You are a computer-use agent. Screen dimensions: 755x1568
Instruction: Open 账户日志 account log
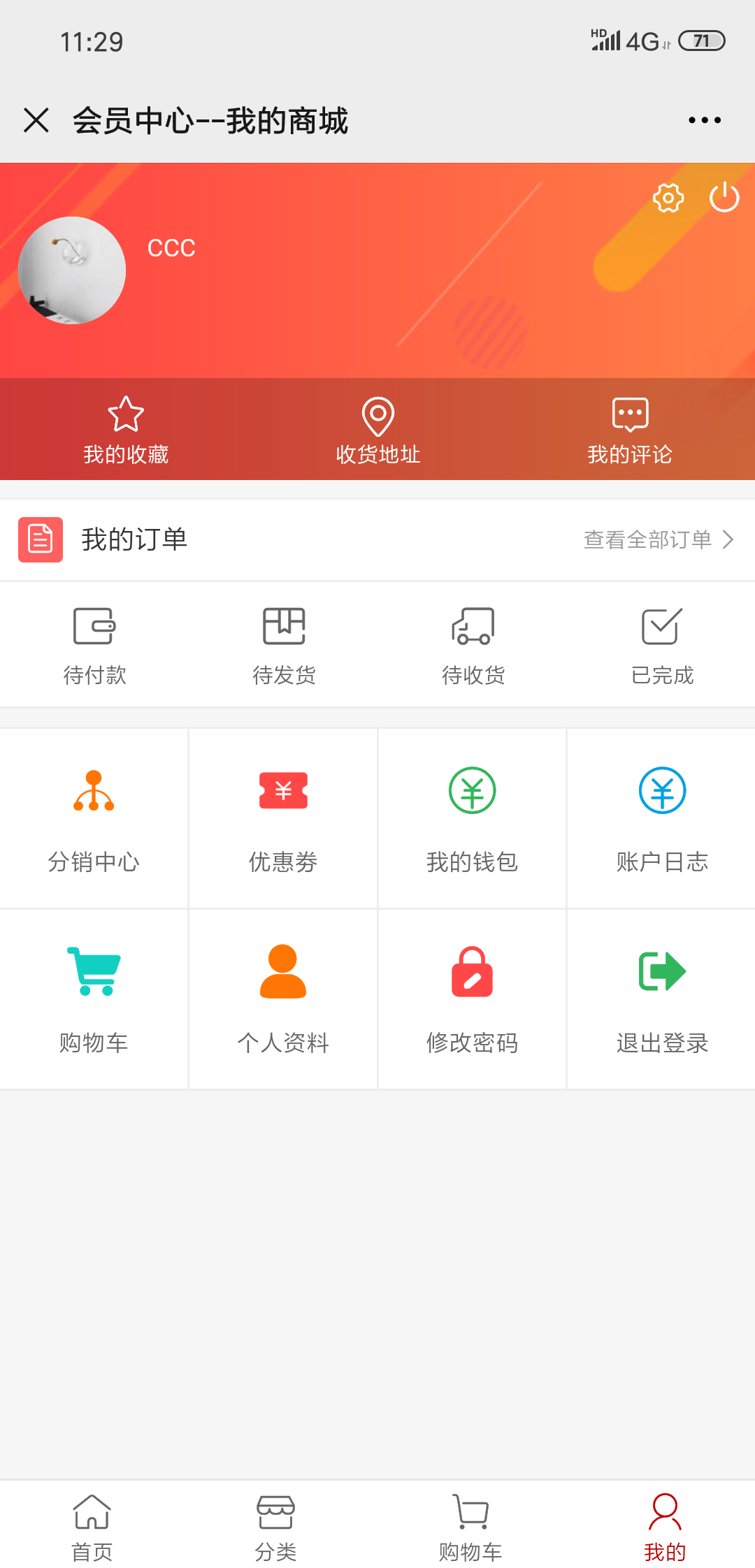tap(662, 818)
